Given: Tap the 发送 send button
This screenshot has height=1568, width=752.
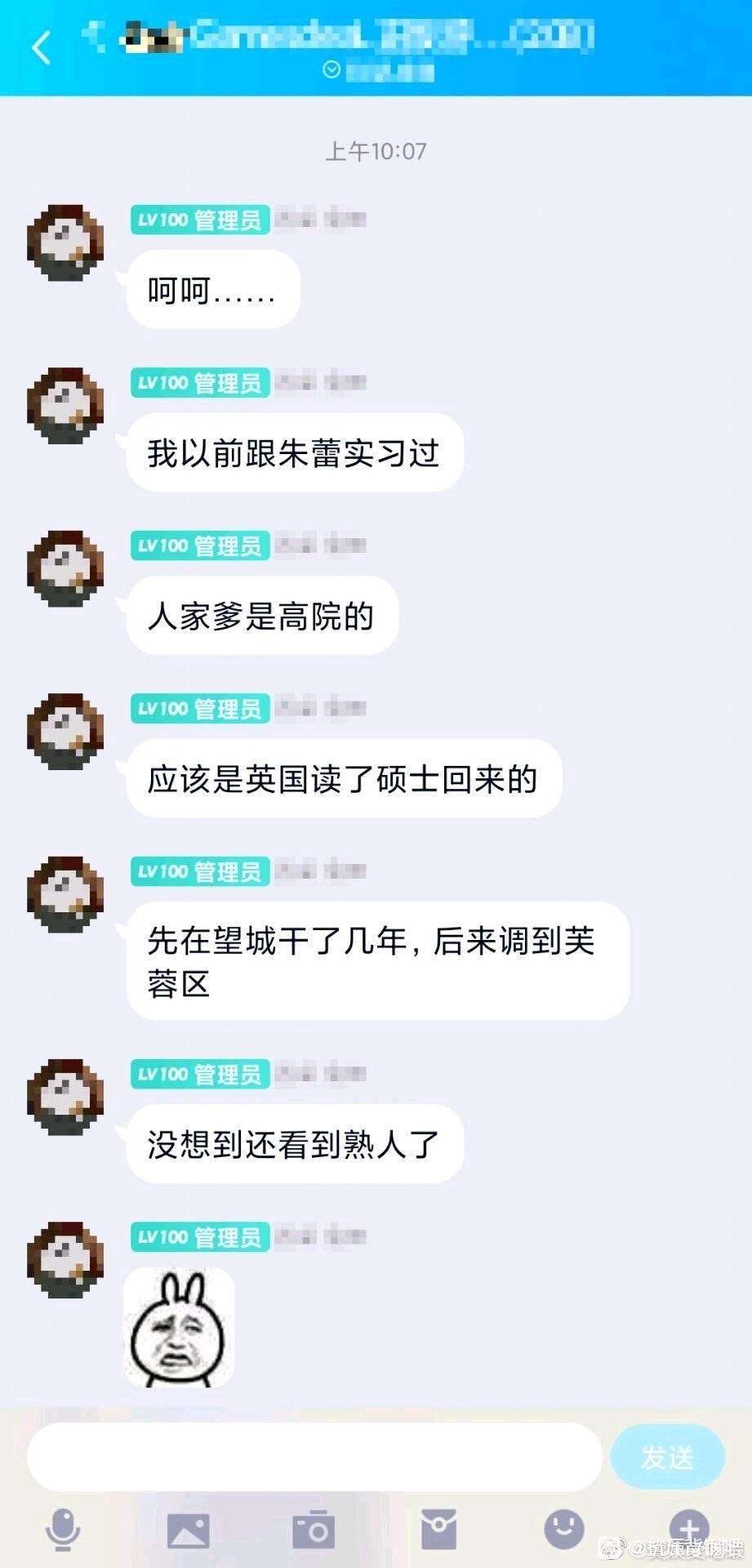Looking at the screenshot, I should 667,1456.
